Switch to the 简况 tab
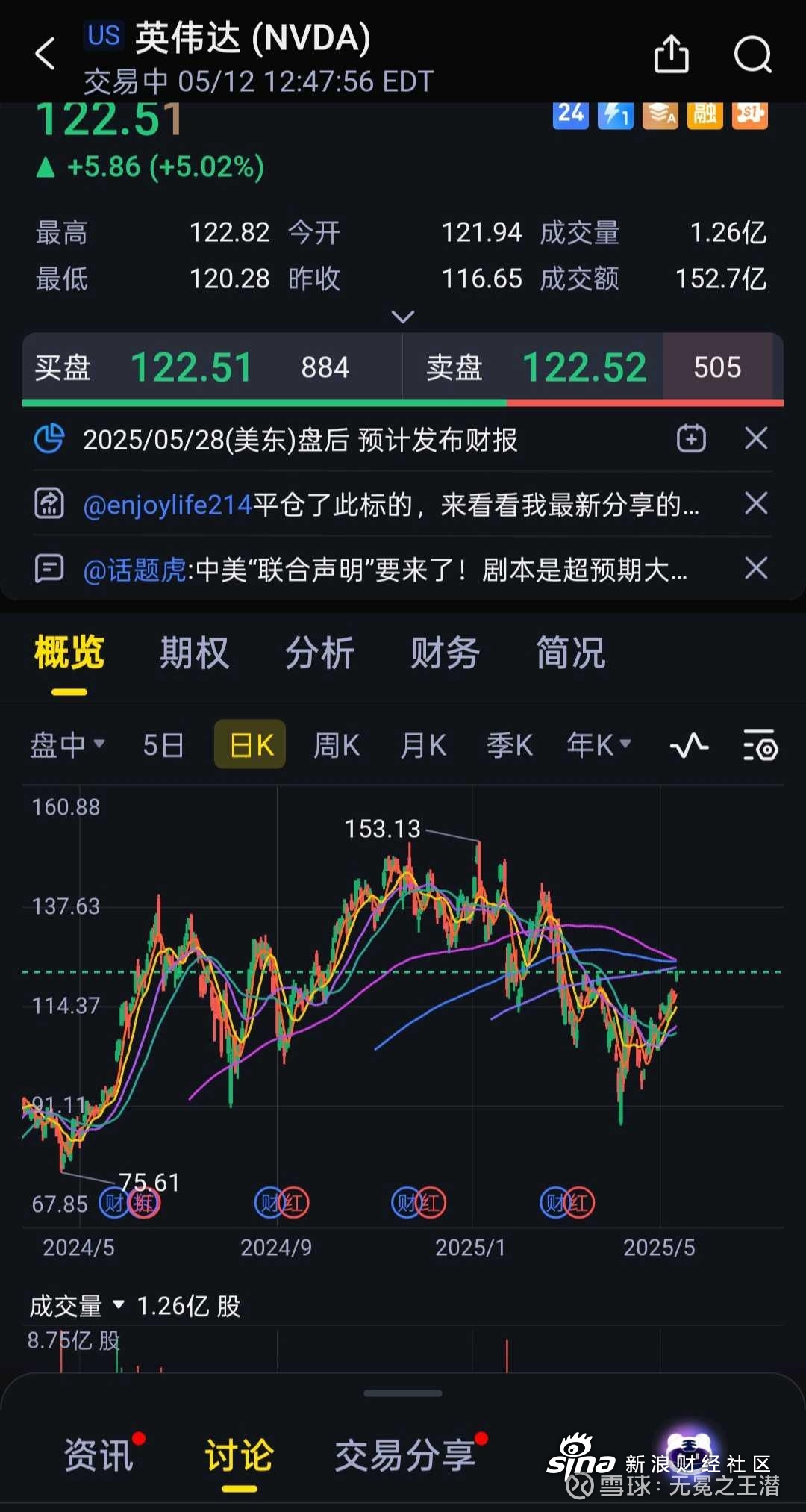 [x=570, y=653]
